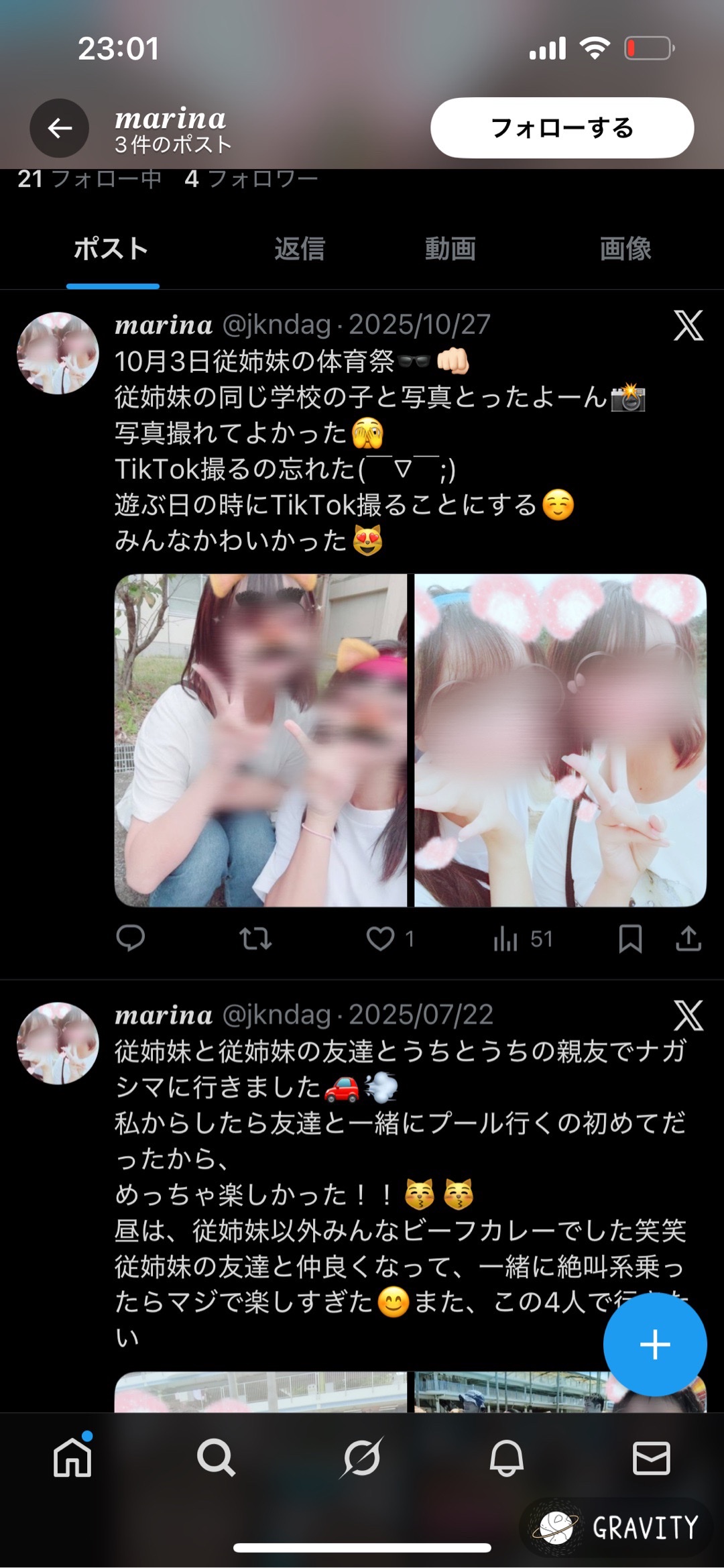Image resolution: width=724 pixels, height=1568 pixels.
Task: Like the October 27 post
Action: (x=382, y=940)
